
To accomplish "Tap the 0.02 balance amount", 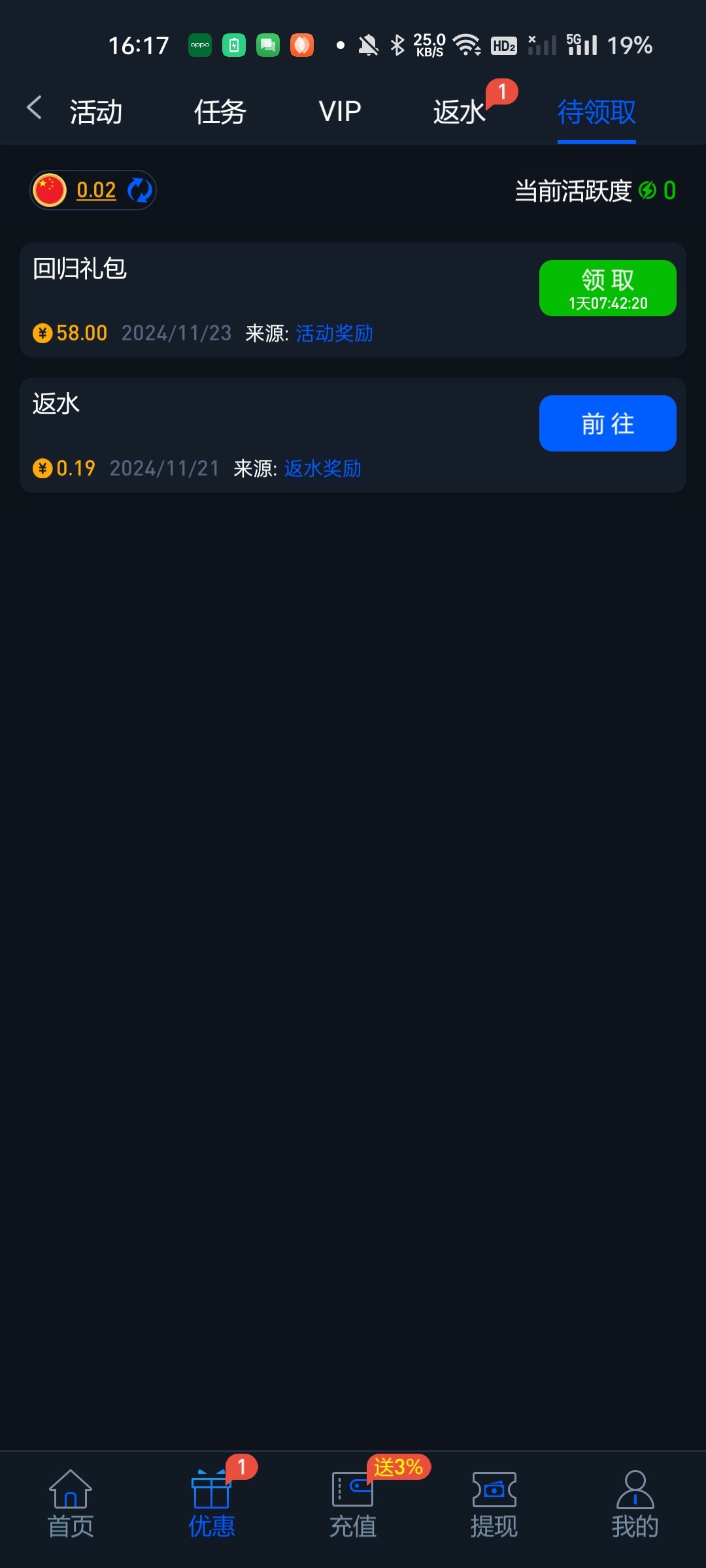I will click(96, 190).
